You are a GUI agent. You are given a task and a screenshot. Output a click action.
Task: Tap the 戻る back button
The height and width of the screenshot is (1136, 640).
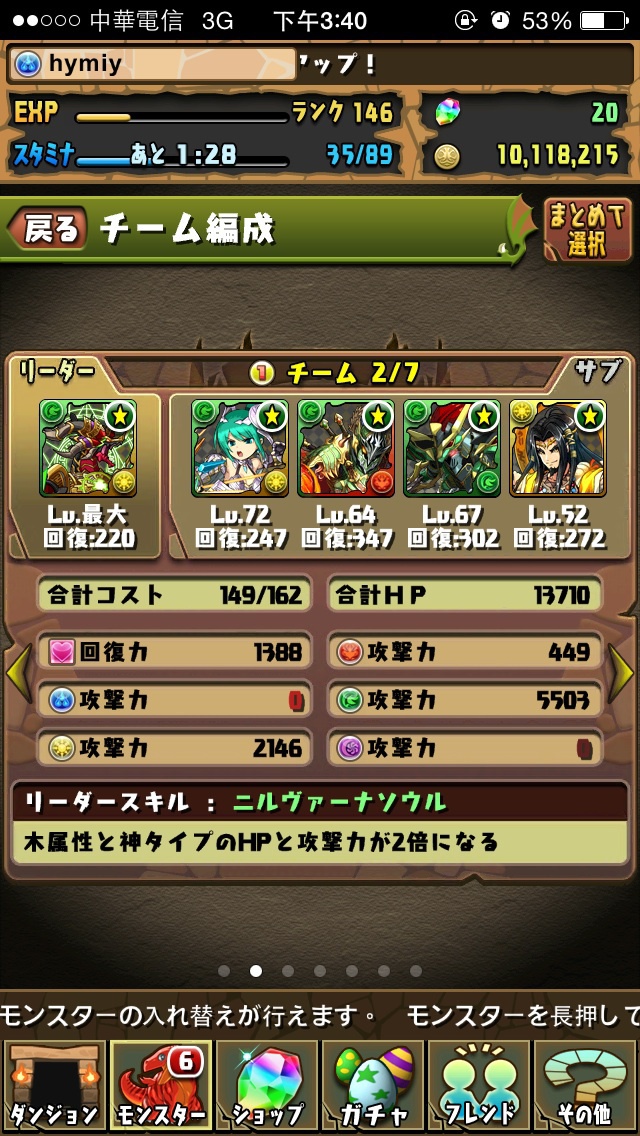(x=48, y=230)
